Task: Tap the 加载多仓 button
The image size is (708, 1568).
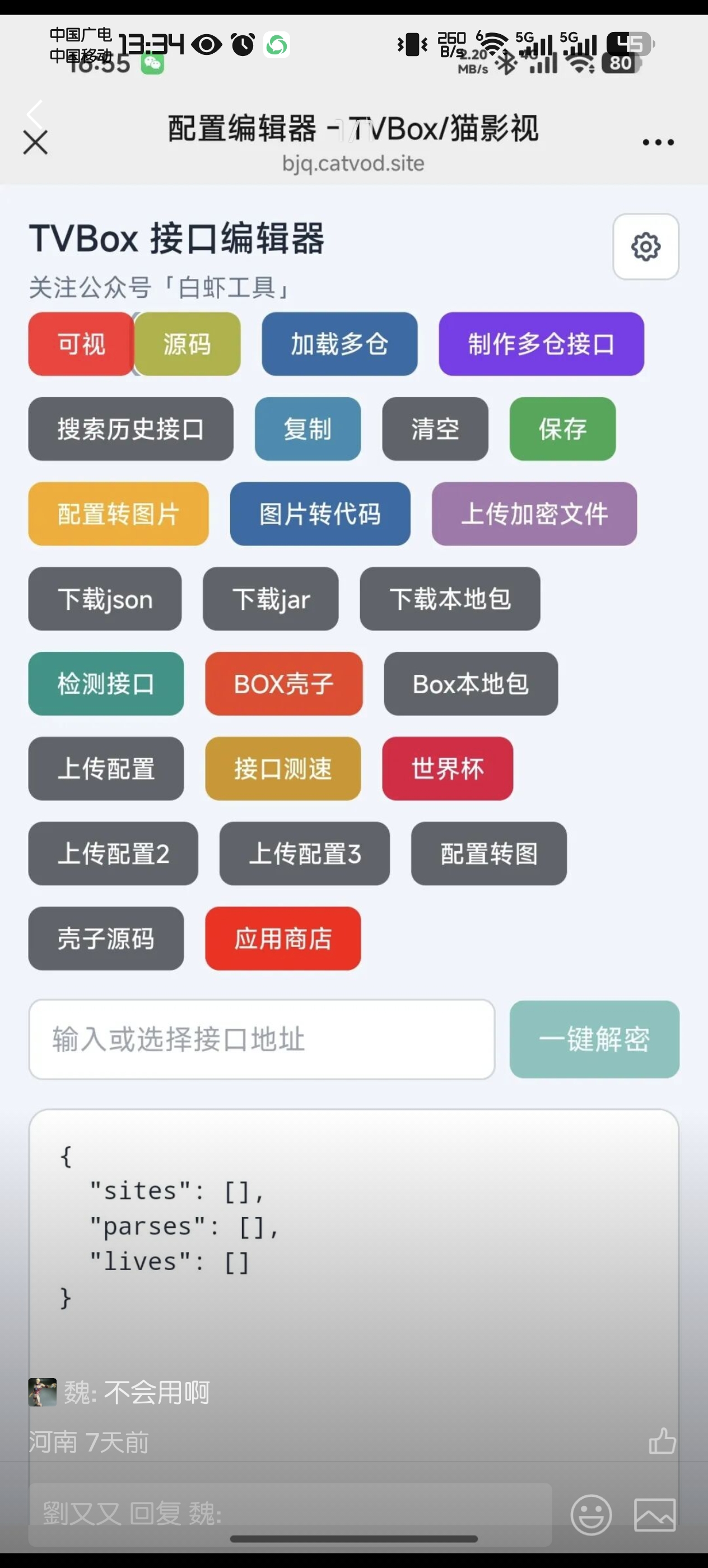Action: tap(339, 344)
